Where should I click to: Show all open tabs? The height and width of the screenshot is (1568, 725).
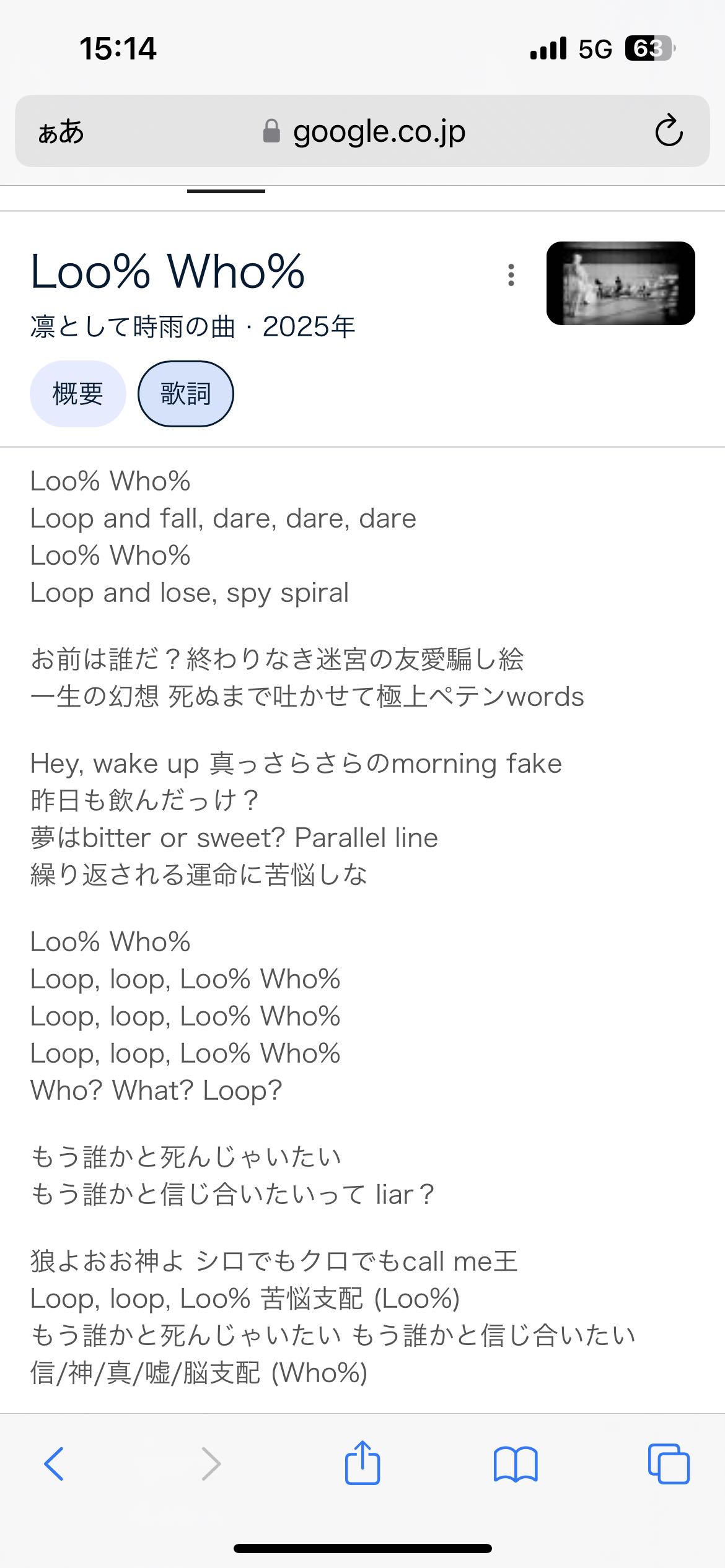click(x=668, y=1464)
